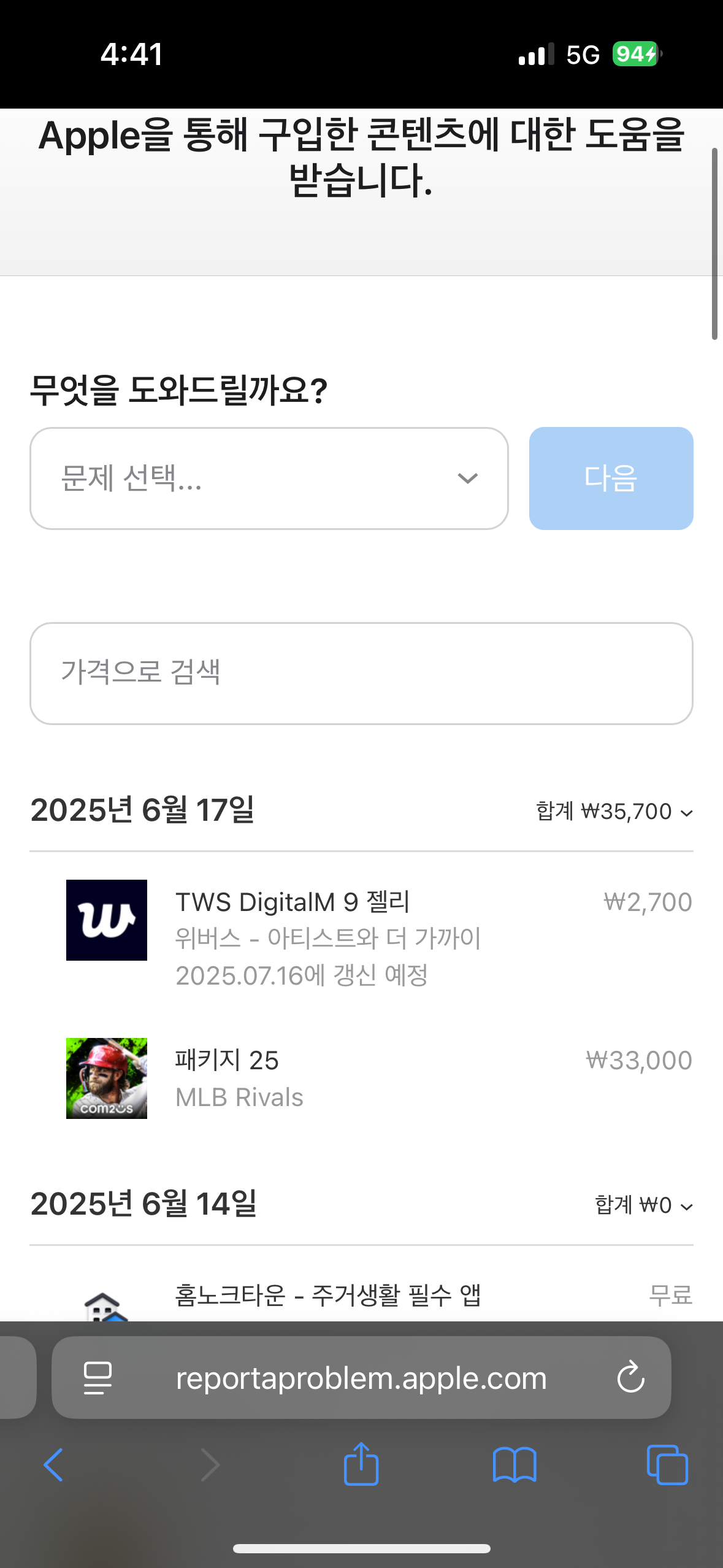Expand the 합계 ₩0 total

pos(644,1205)
